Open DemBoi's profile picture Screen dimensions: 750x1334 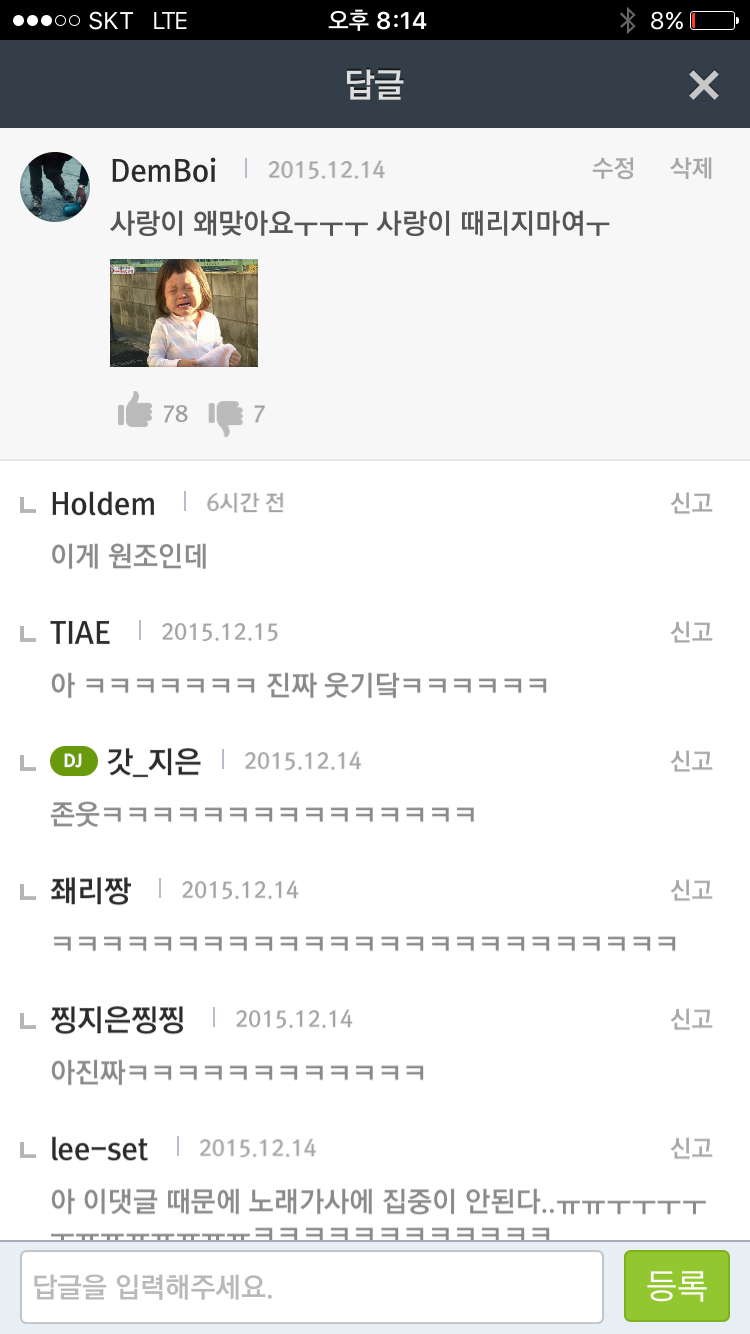tap(55, 187)
